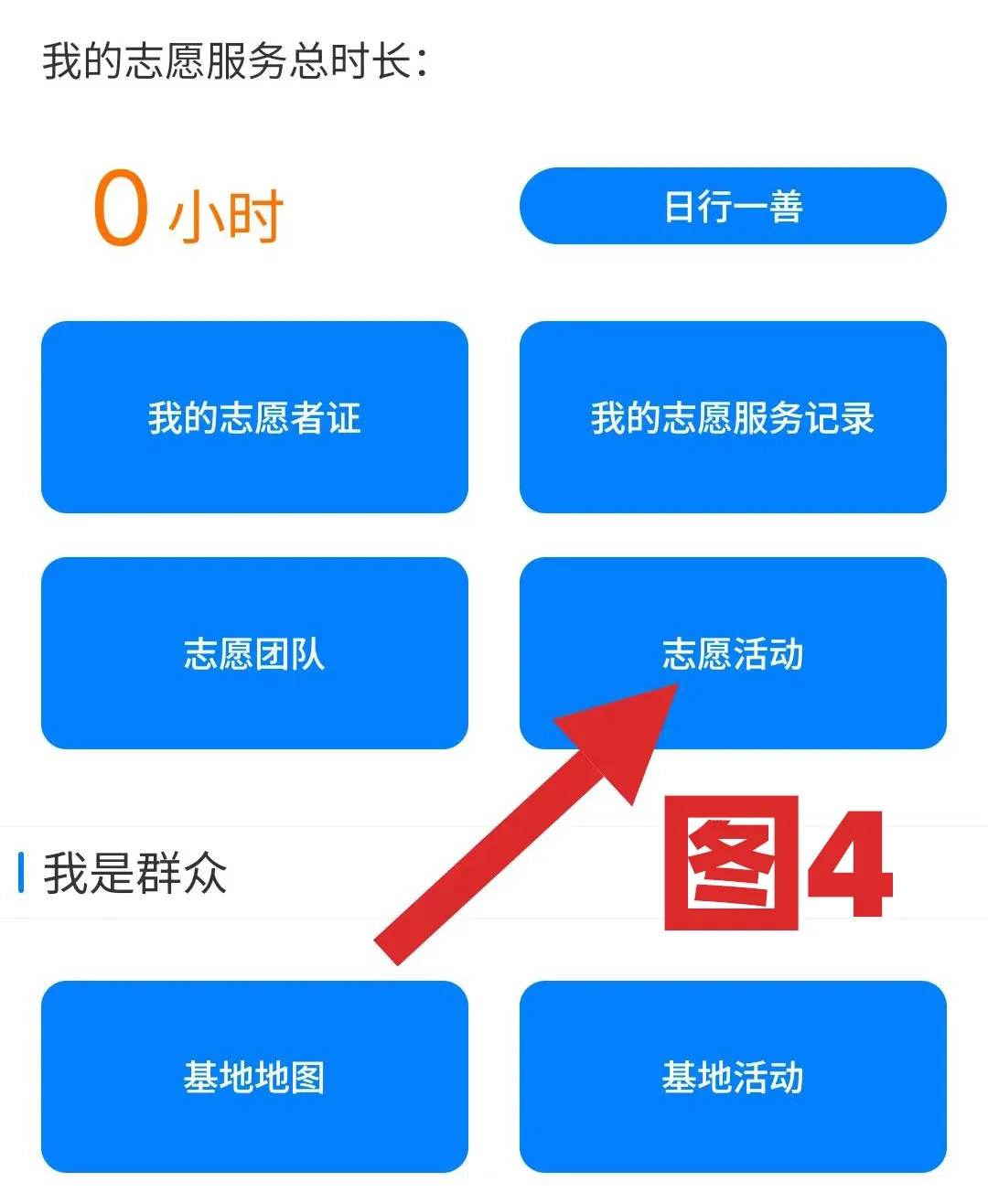This screenshot has height=1204, width=988.
Task: Open 我的志愿者证
Action: pos(254,417)
